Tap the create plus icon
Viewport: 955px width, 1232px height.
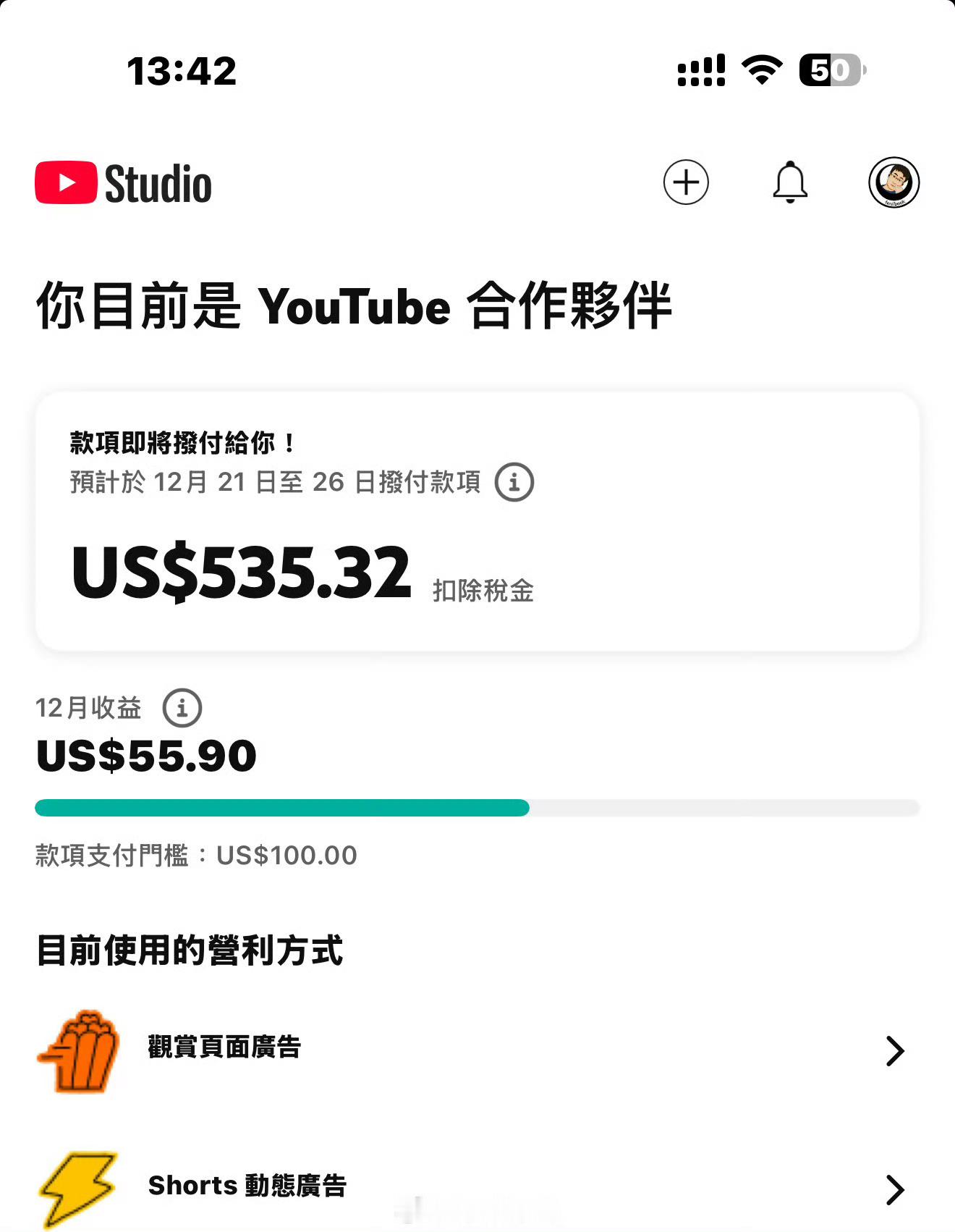[685, 183]
